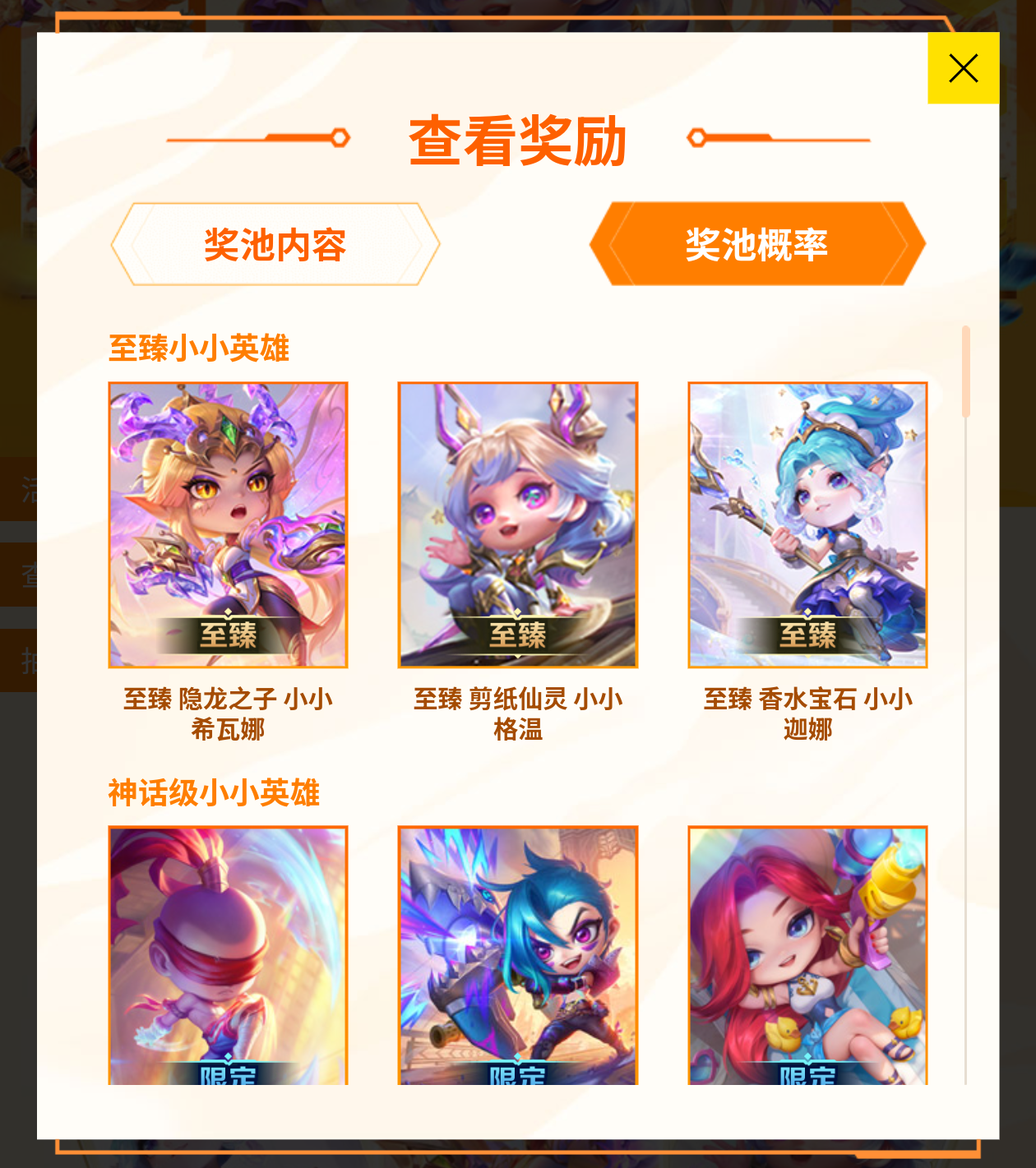Select the blue-haired gunner 限定 card
Viewport: 1036px width, 1168px height.
pyautogui.click(x=518, y=955)
